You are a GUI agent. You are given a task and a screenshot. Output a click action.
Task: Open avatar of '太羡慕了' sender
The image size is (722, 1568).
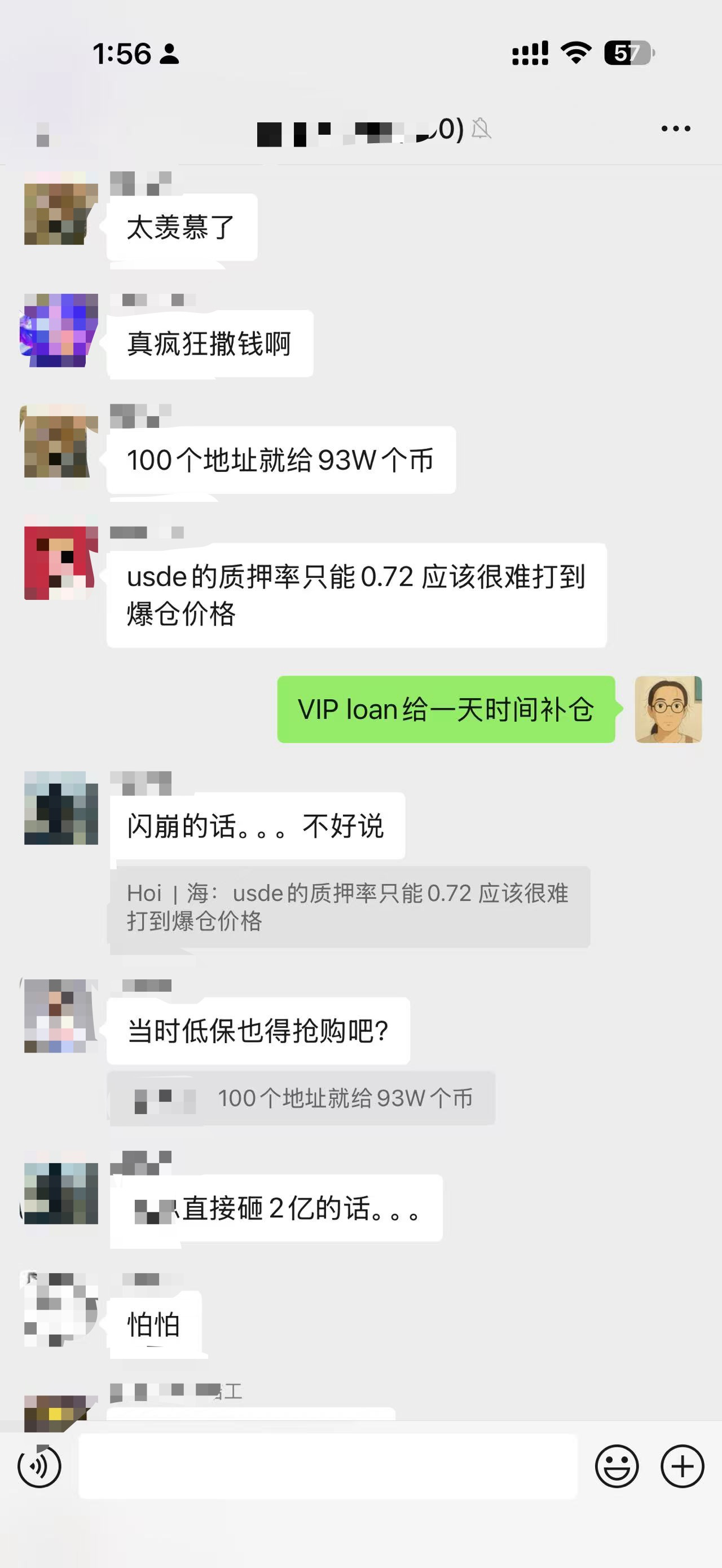61,208
